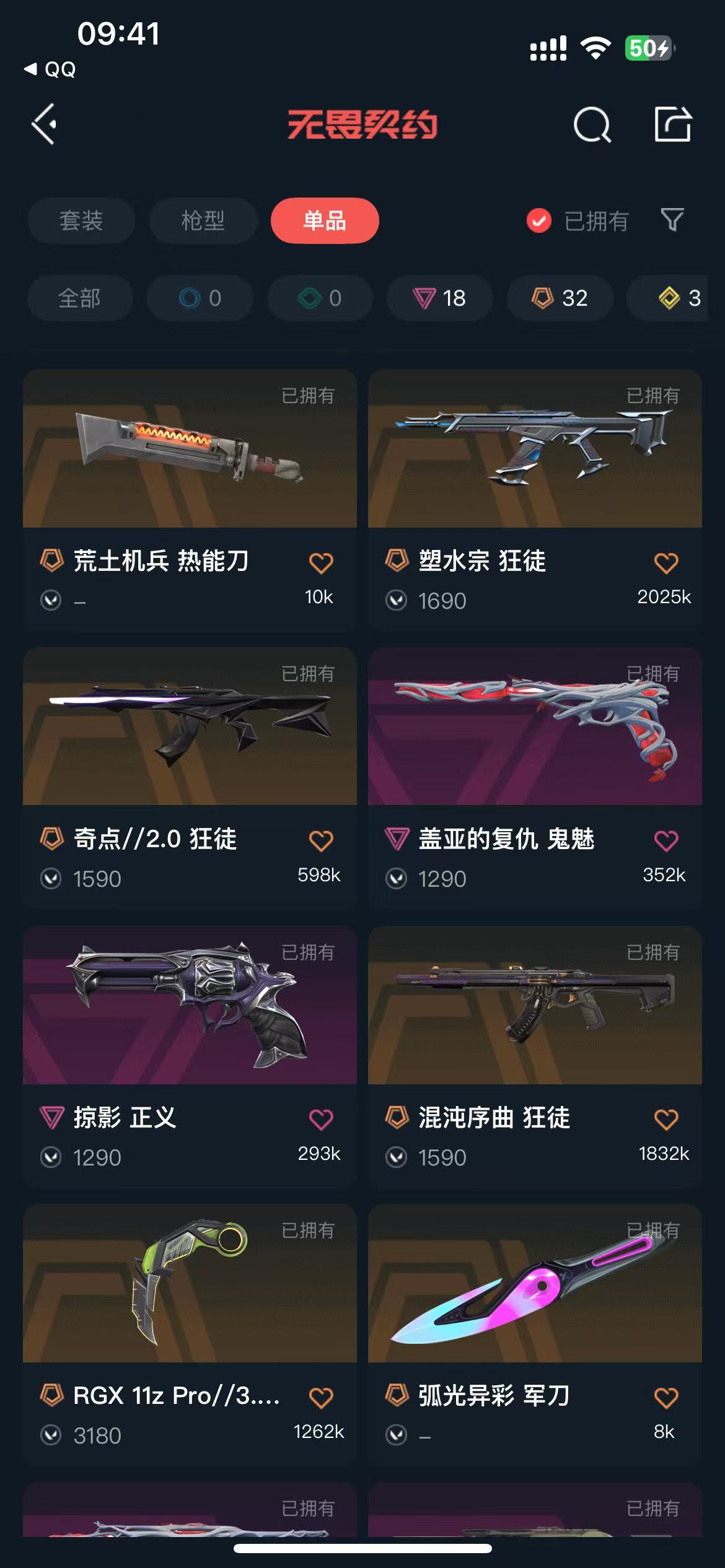Screen dimensions: 725x1568
Task: Open the filter funnel icon
Action: click(672, 220)
